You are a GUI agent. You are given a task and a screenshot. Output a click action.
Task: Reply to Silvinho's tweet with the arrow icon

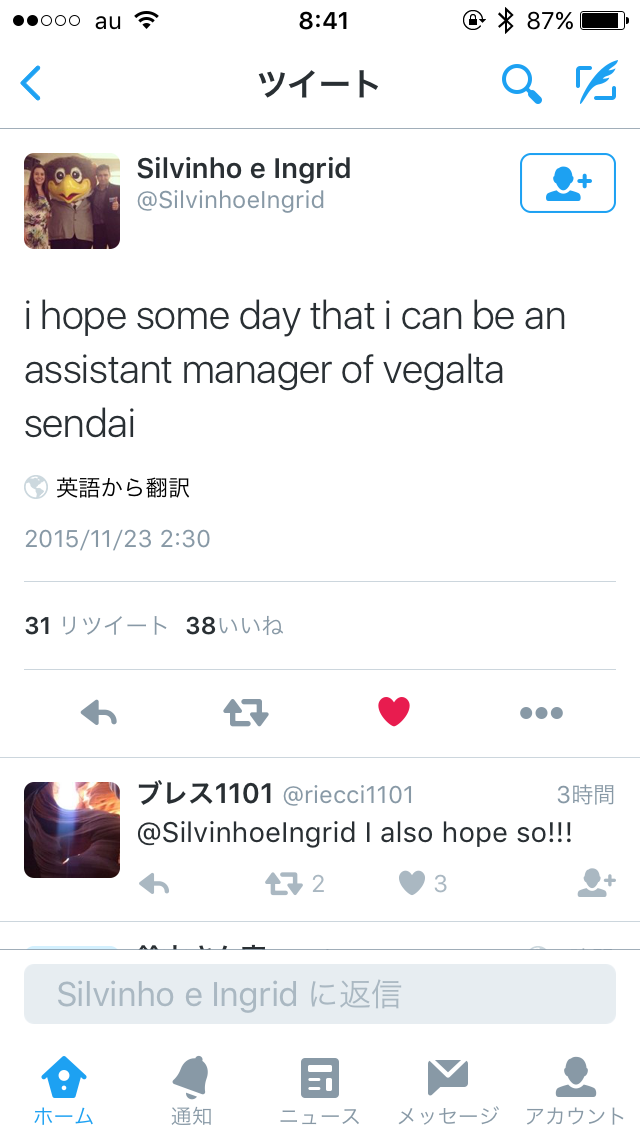tap(98, 713)
